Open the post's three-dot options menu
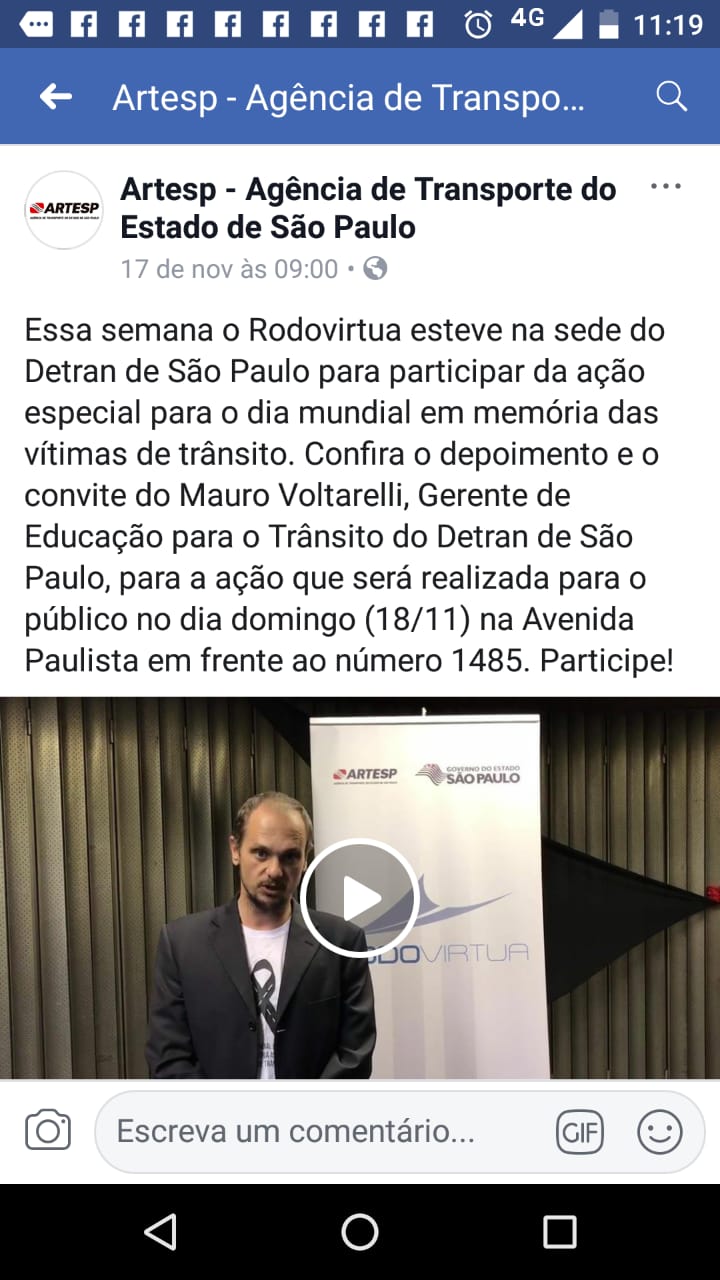Viewport: 720px width, 1280px height. [x=666, y=187]
